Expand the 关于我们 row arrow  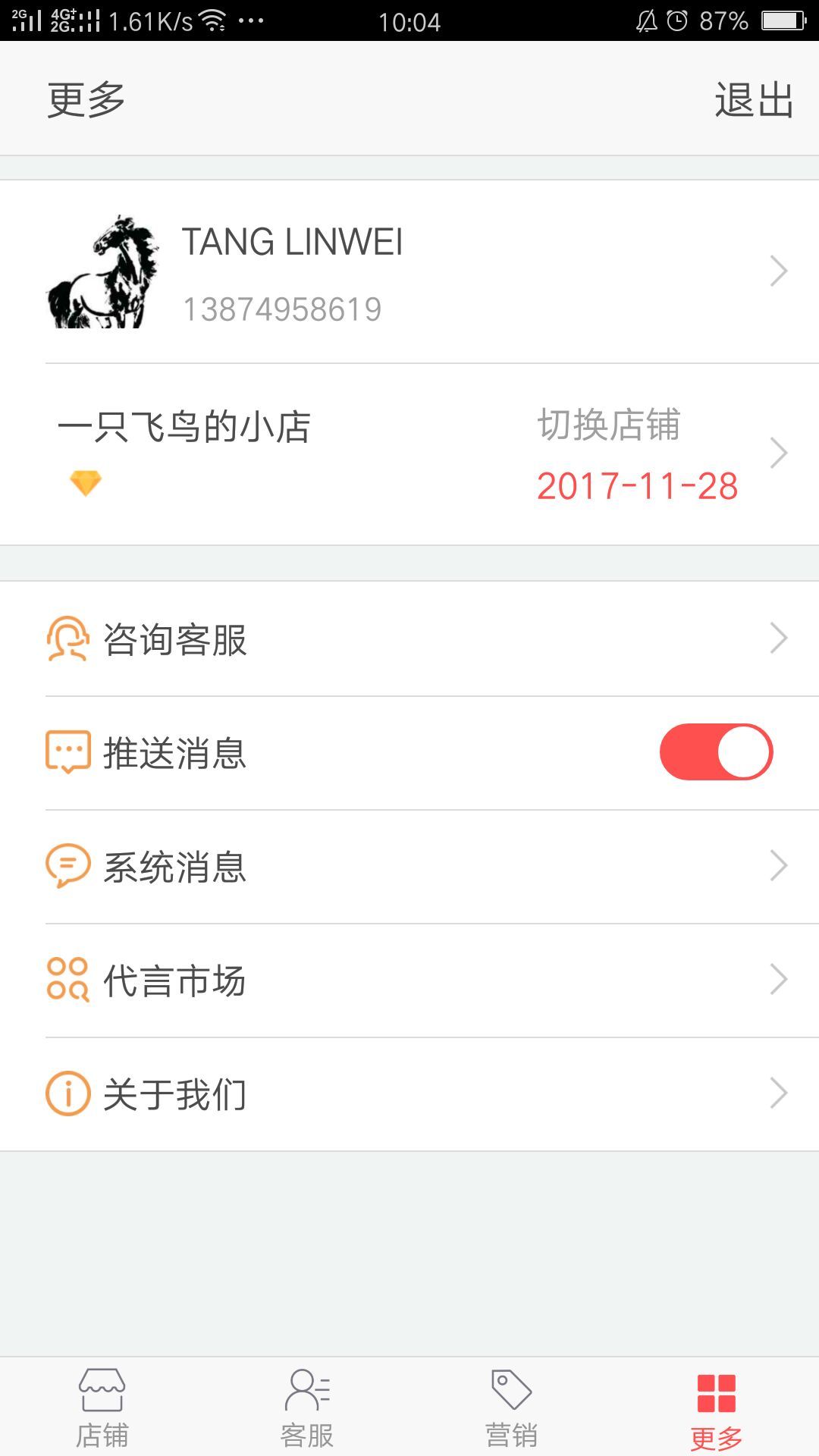click(780, 1092)
